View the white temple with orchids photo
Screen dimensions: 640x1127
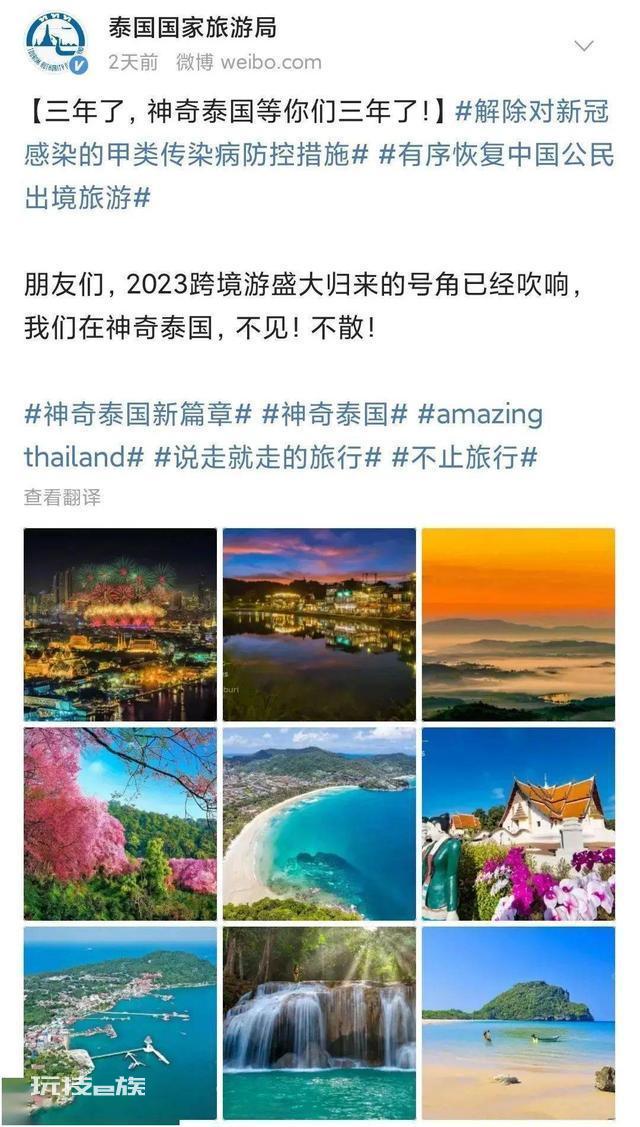(x=518, y=824)
